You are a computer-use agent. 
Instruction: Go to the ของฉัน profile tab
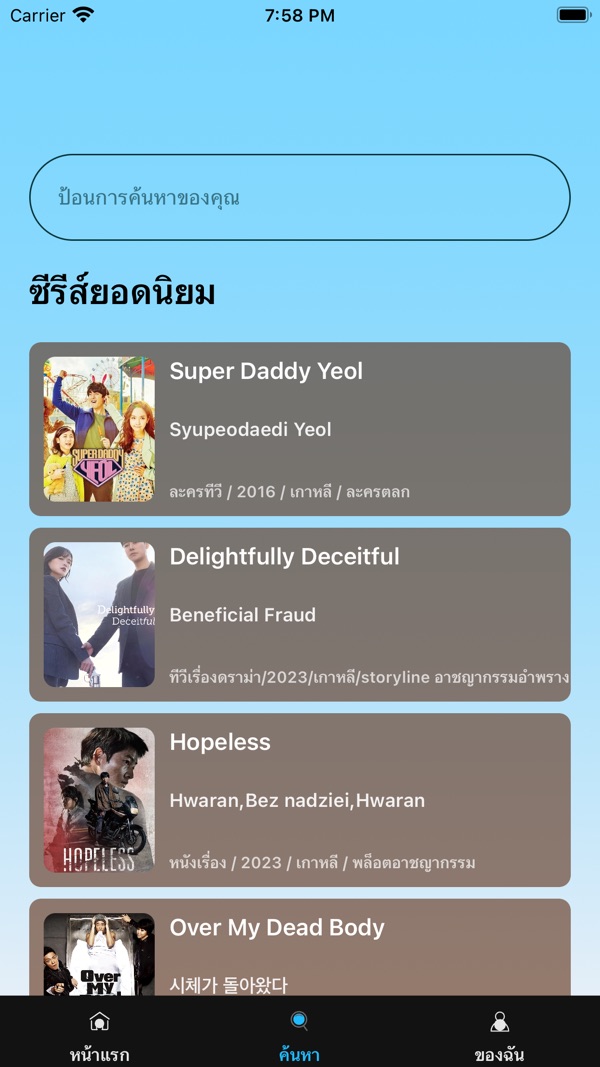499,1034
